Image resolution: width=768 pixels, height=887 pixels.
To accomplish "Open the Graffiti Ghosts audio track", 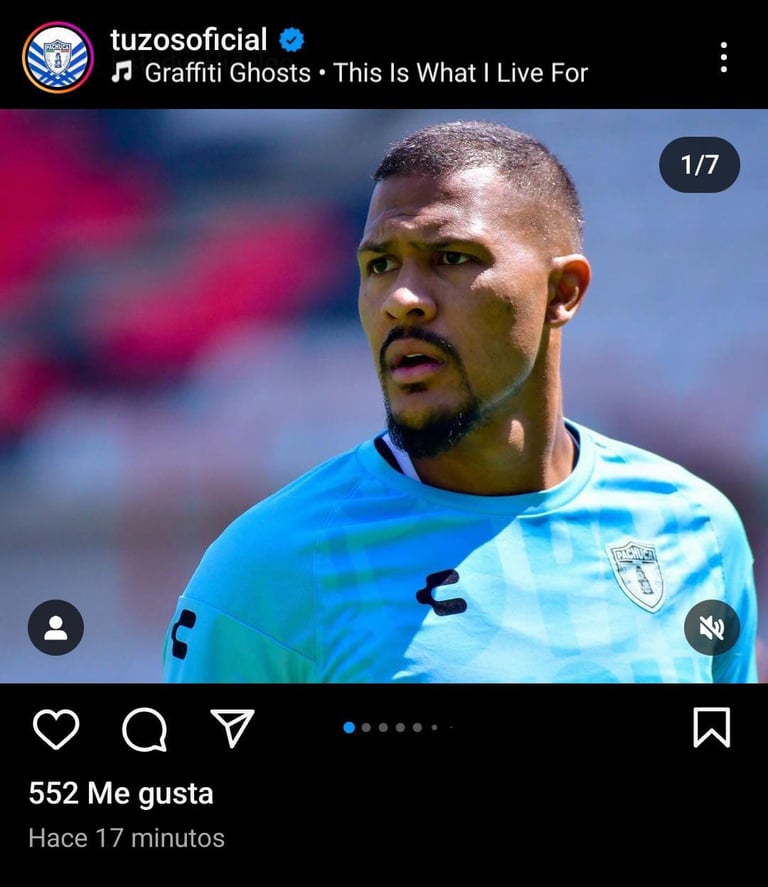I will coord(364,73).
